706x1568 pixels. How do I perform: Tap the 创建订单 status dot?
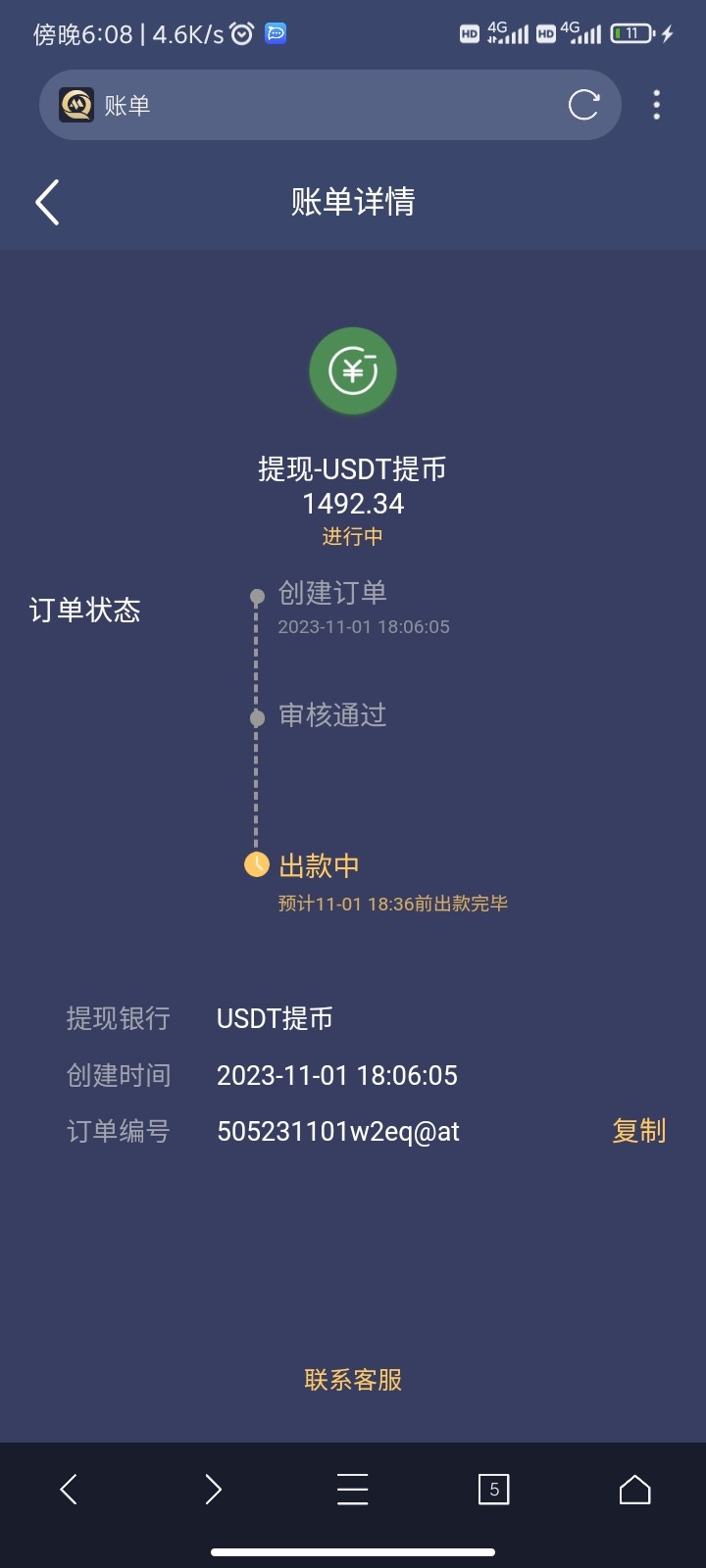click(257, 596)
